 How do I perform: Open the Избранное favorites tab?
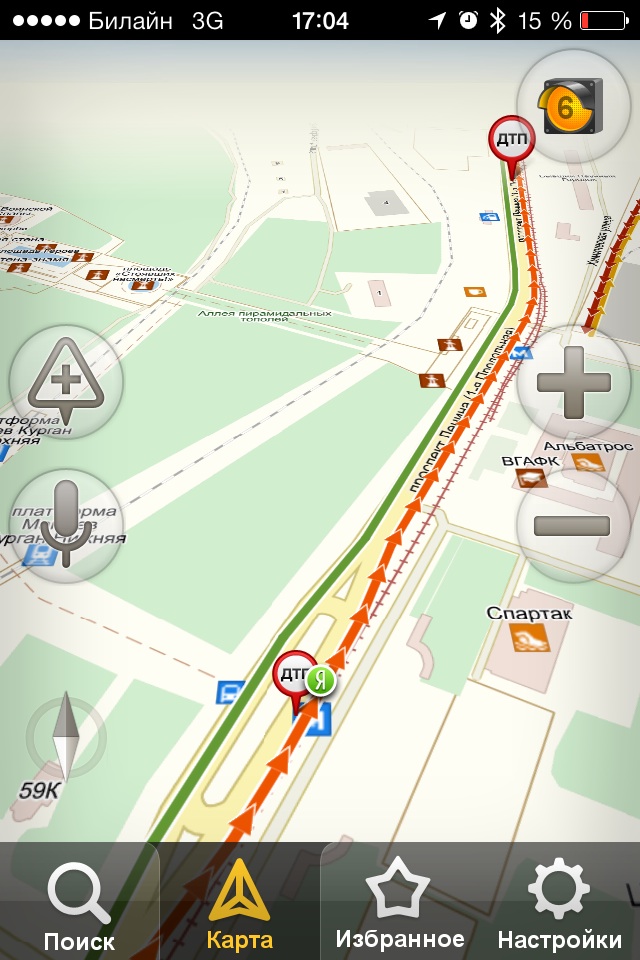coord(399,904)
